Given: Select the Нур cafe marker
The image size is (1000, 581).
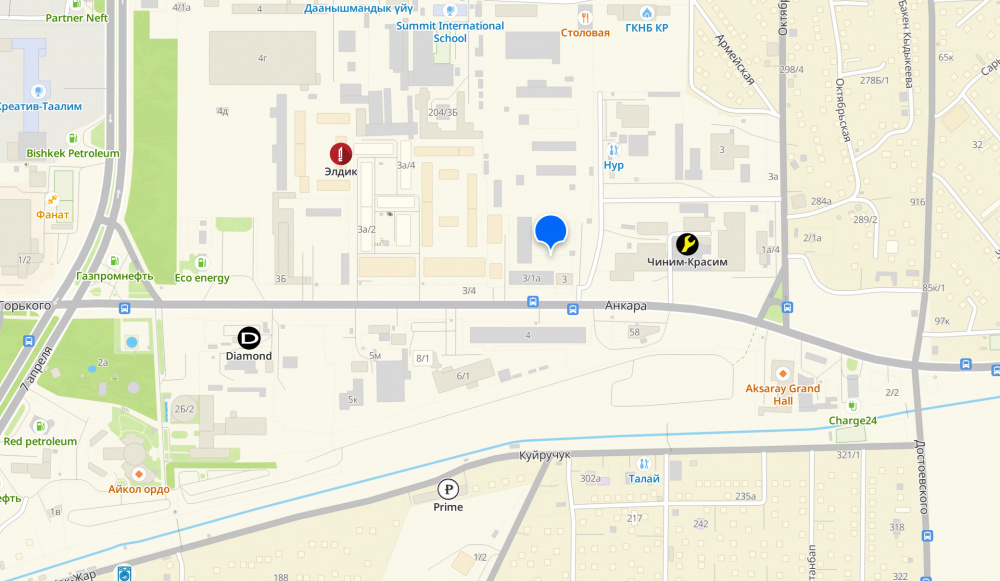Looking at the screenshot, I should pos(614,150).
